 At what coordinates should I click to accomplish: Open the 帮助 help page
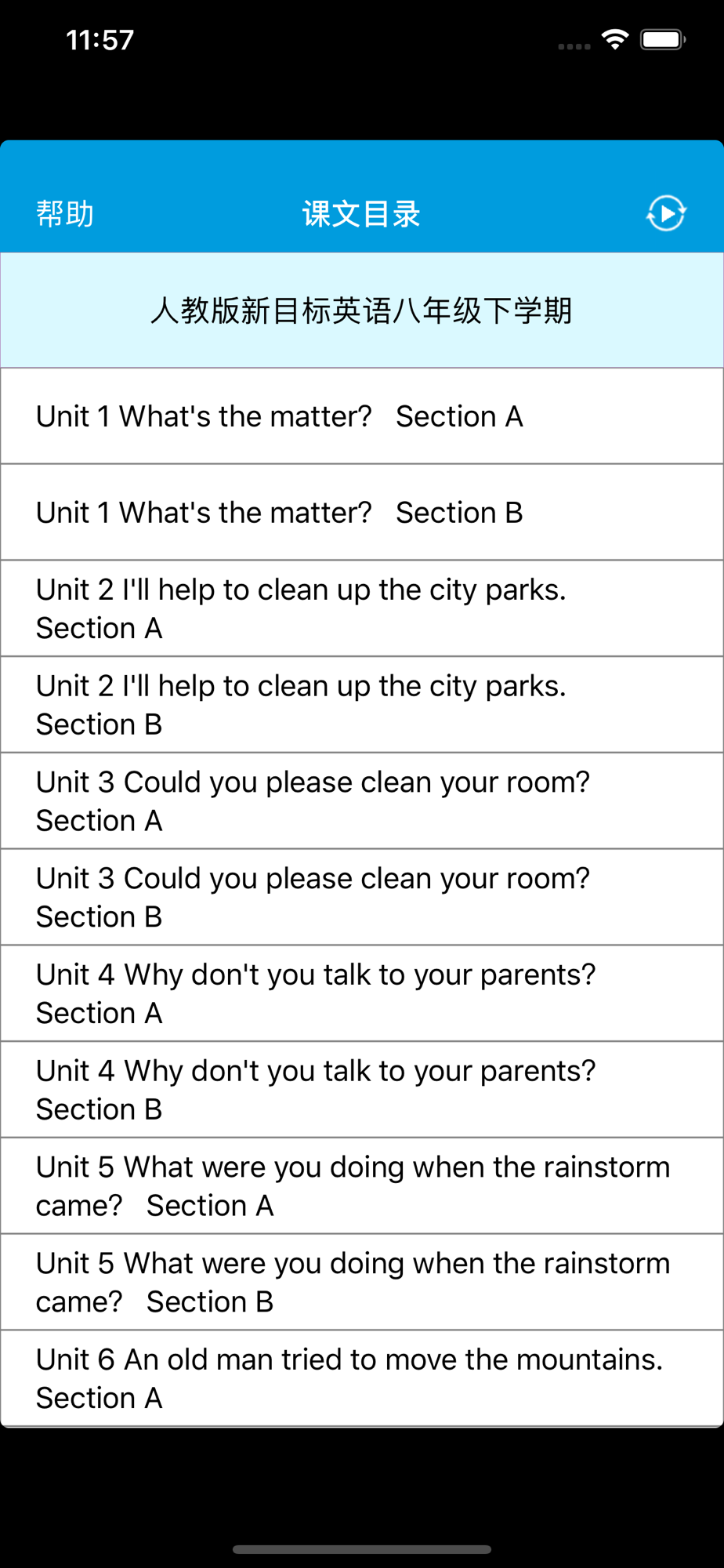pyautogui.click(x=65, y=214)
